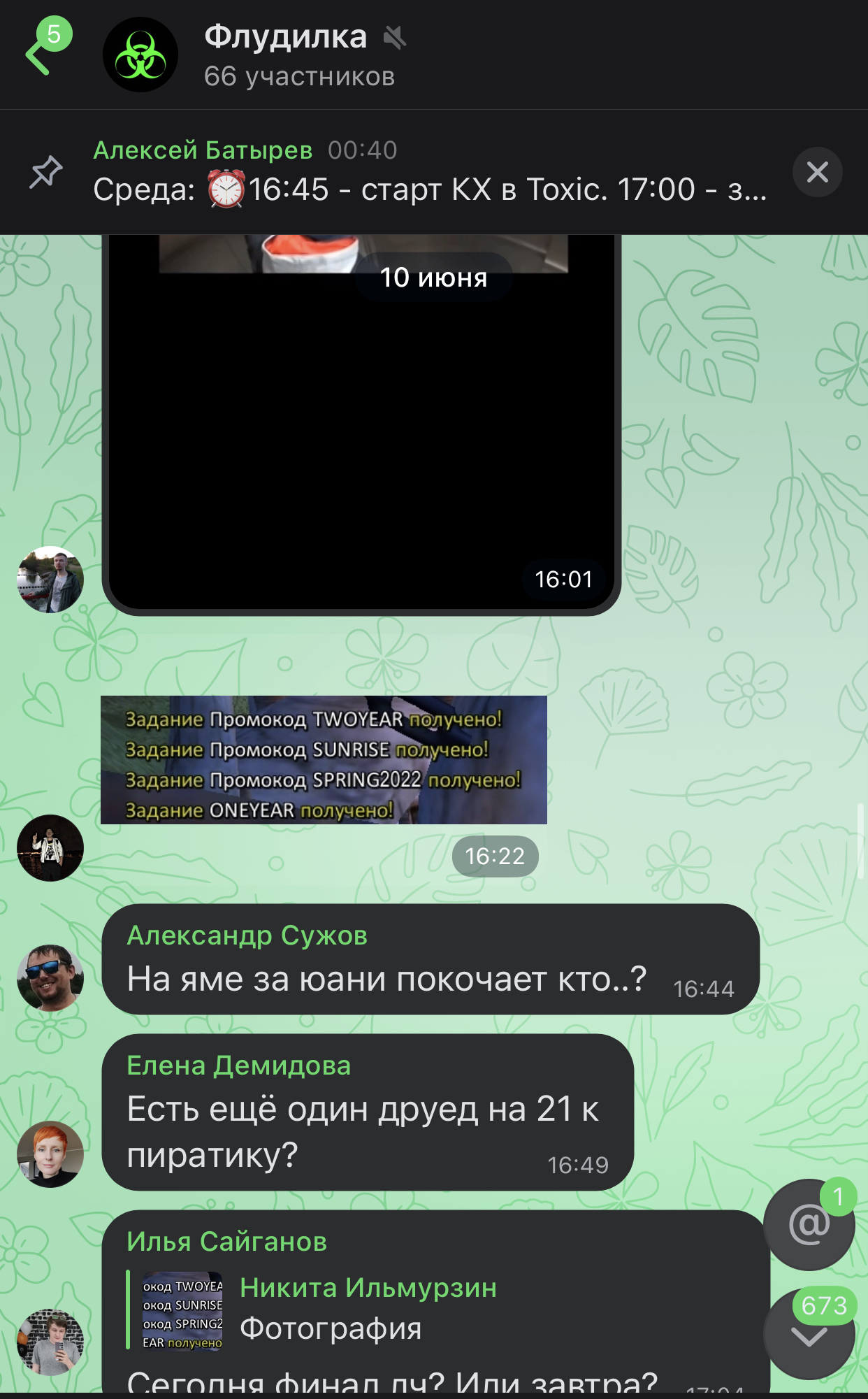Dismiss the pinned message bar

817,172
